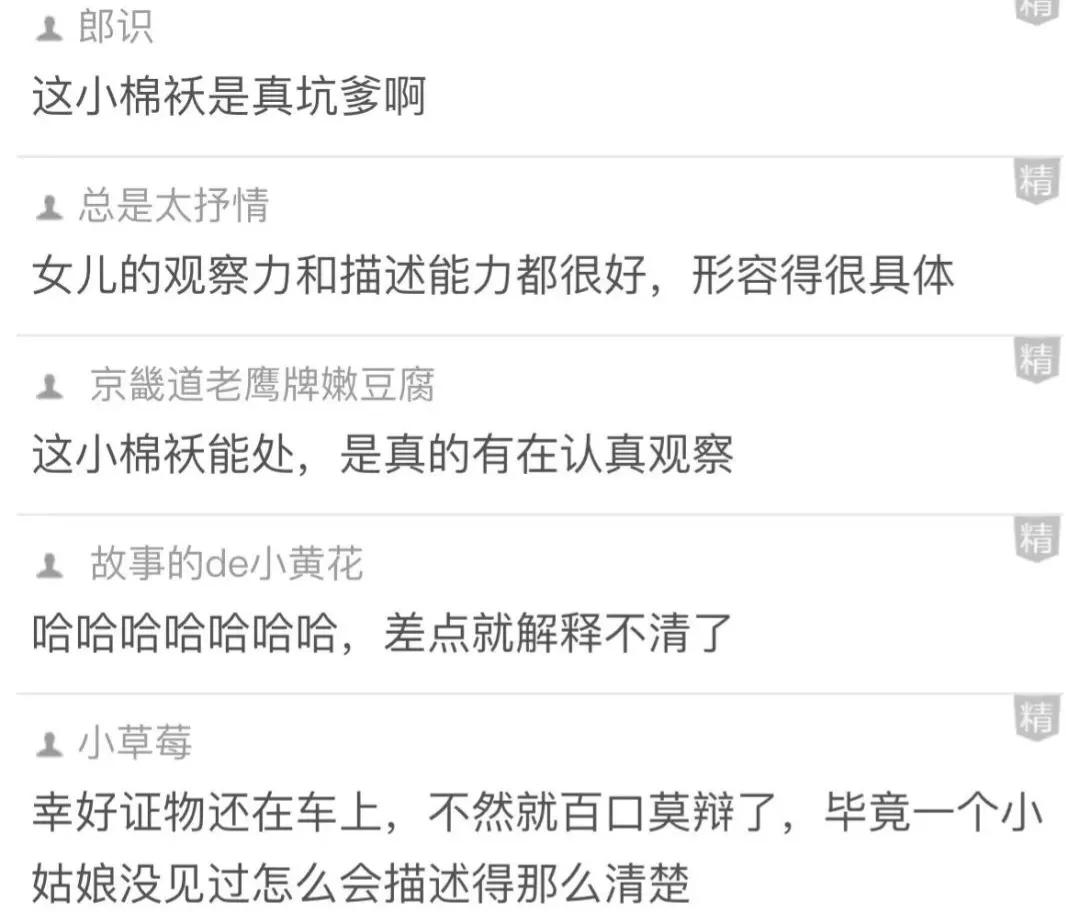The image size is (1066, 924).
Task: Tap the username 小草莓
Action: click(x=134, y=743)
